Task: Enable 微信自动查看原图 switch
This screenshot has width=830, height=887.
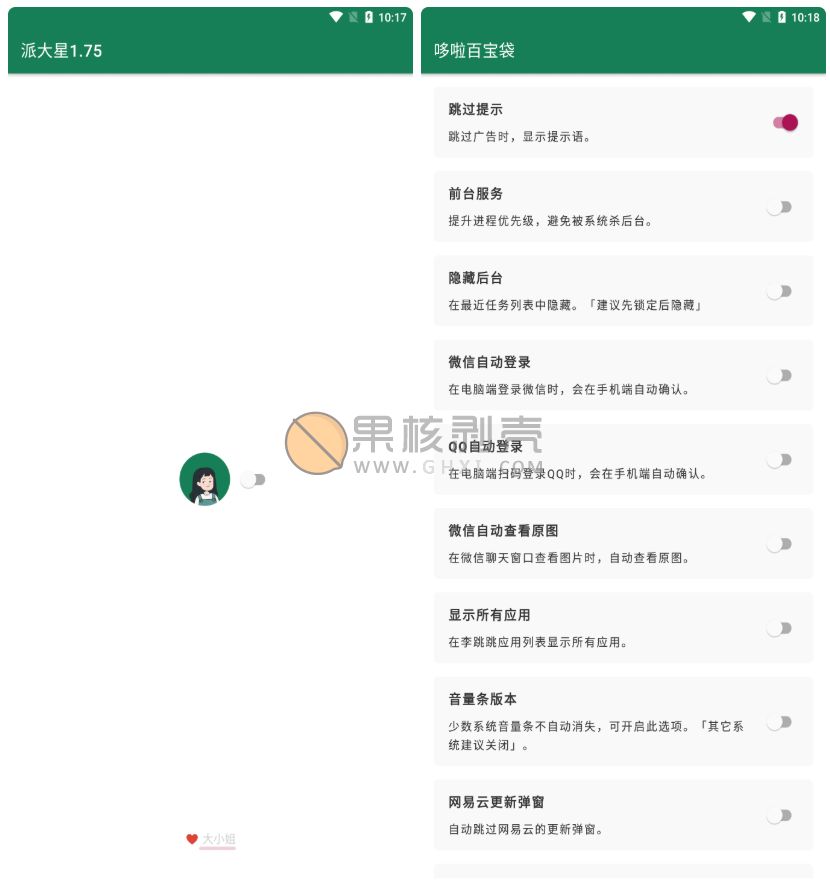Action: 780,544
